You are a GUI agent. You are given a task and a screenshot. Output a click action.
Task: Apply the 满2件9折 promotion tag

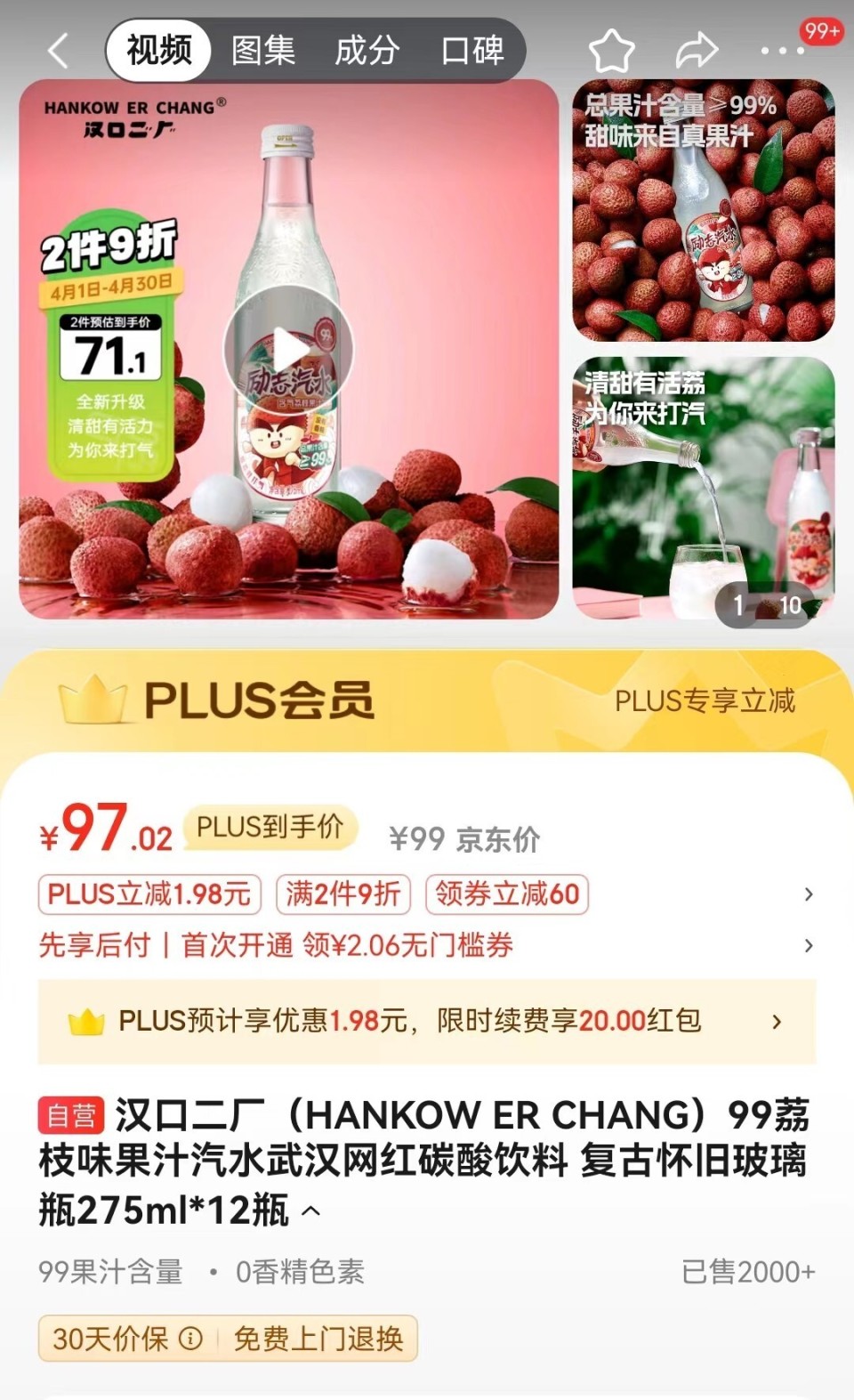point(342,894)
